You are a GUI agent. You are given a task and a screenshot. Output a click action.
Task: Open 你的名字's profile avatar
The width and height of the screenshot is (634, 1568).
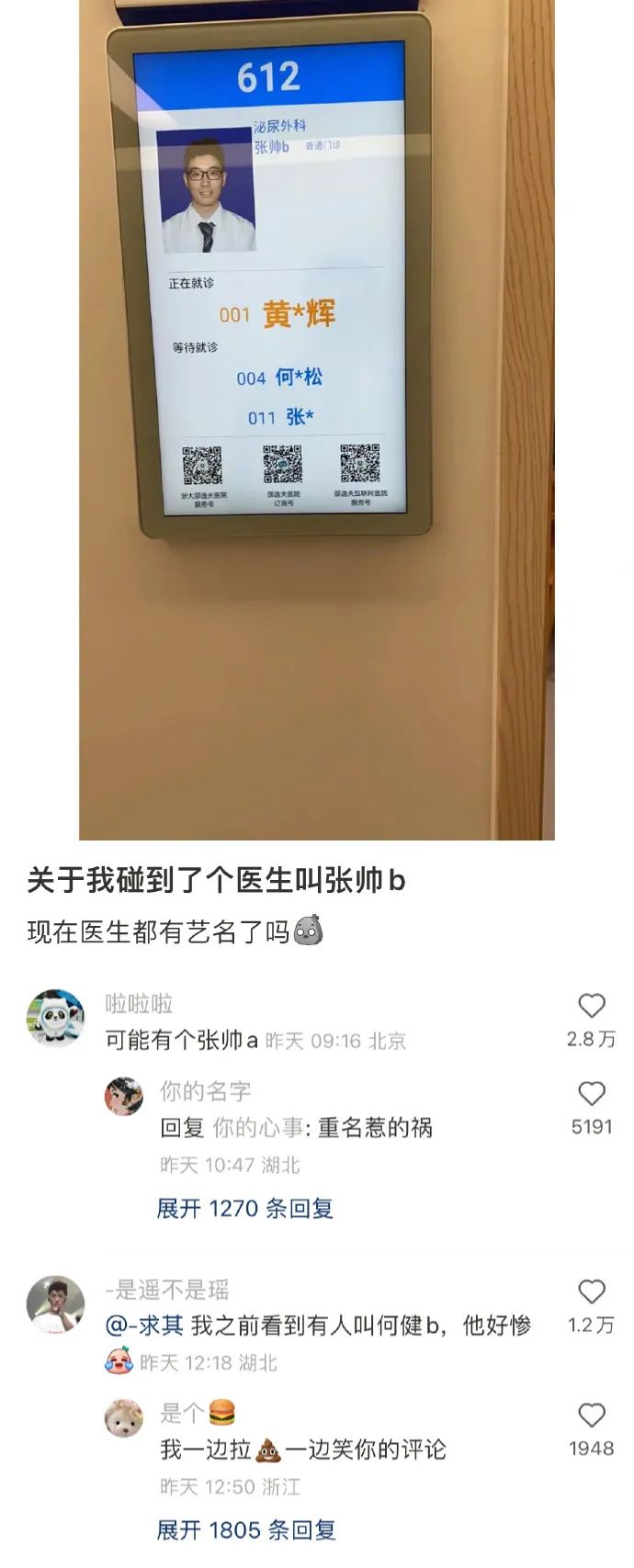124,1097
